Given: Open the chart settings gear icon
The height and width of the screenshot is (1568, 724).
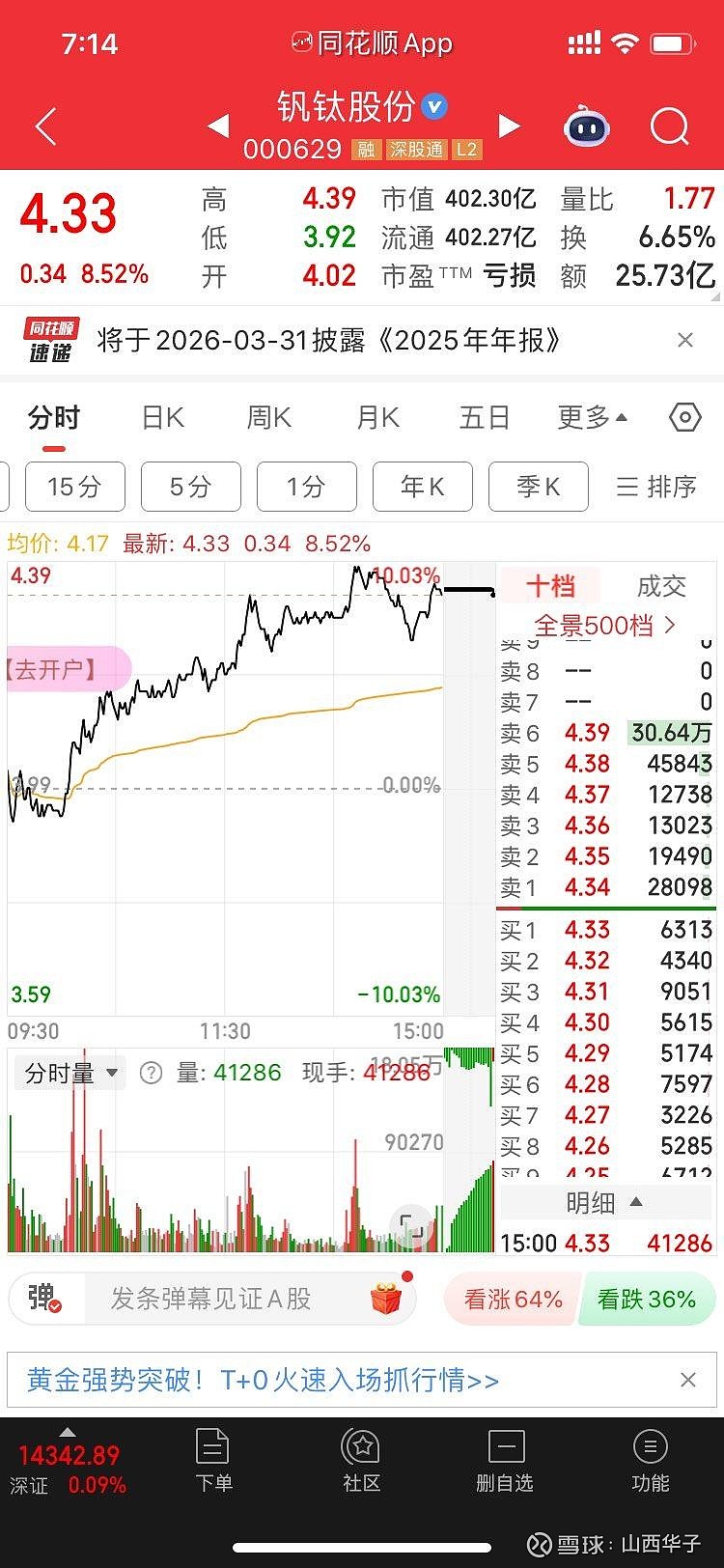Looking at the screenshot, I should [x=684, y=416].
